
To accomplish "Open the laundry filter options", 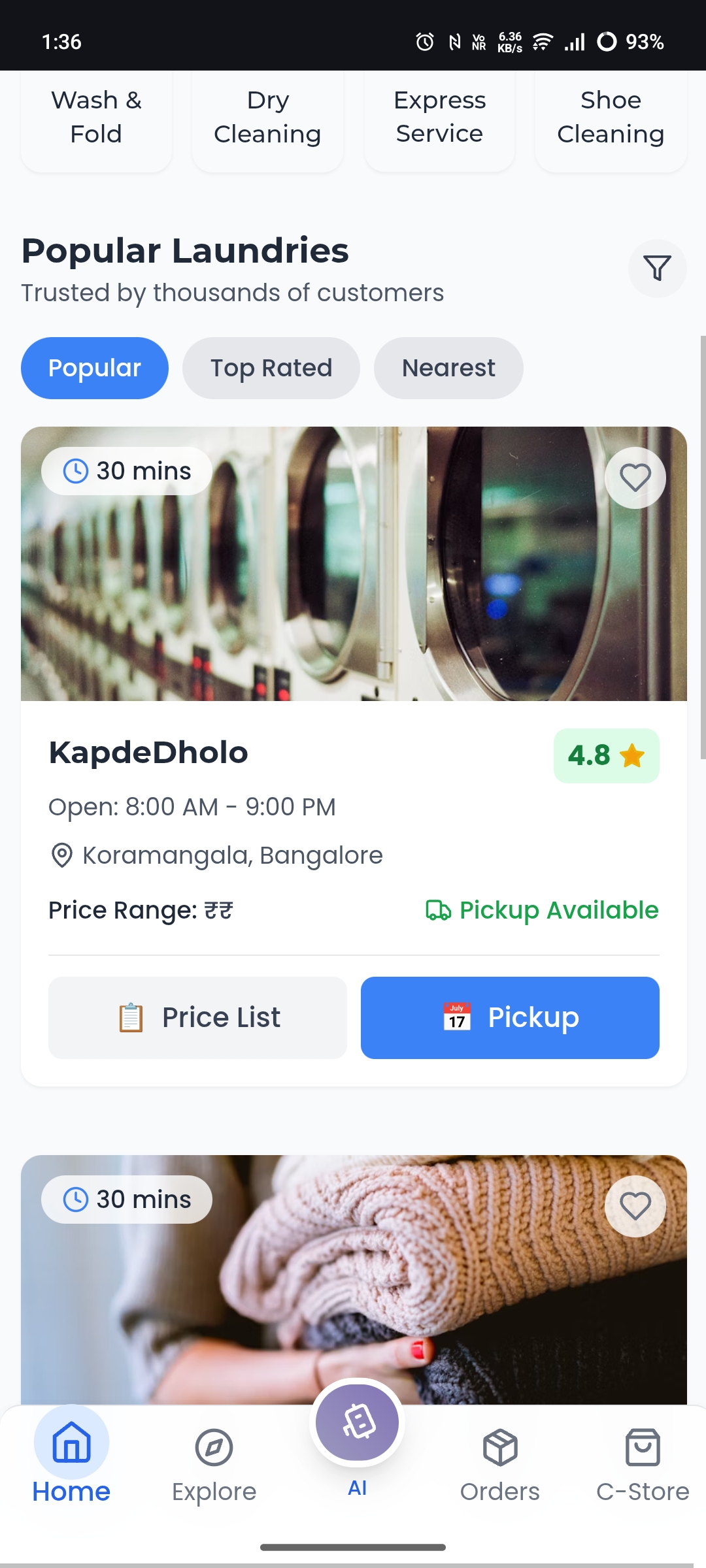I will pos(657,268).
